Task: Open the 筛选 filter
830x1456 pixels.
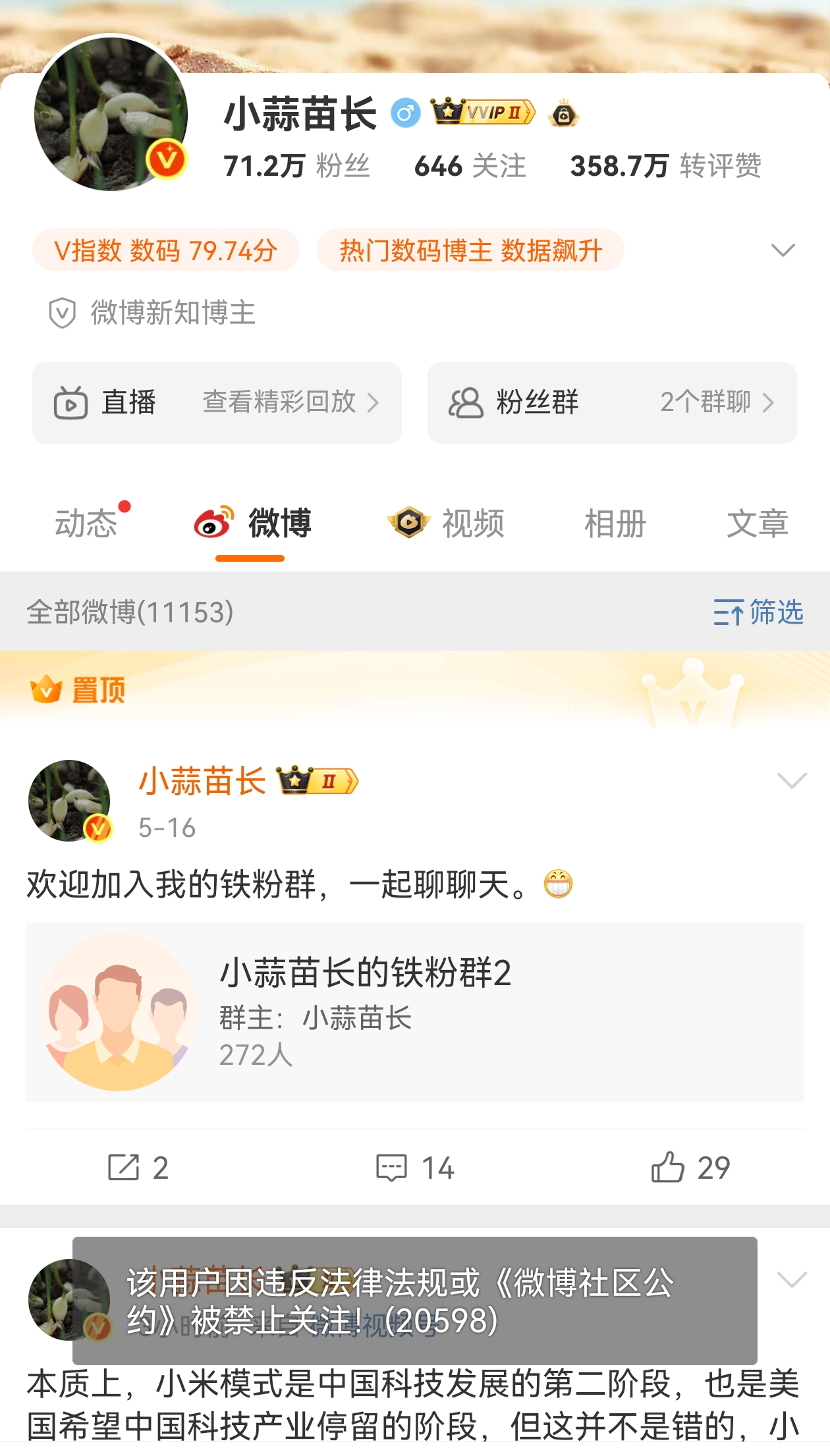Action: pos(758,612)
